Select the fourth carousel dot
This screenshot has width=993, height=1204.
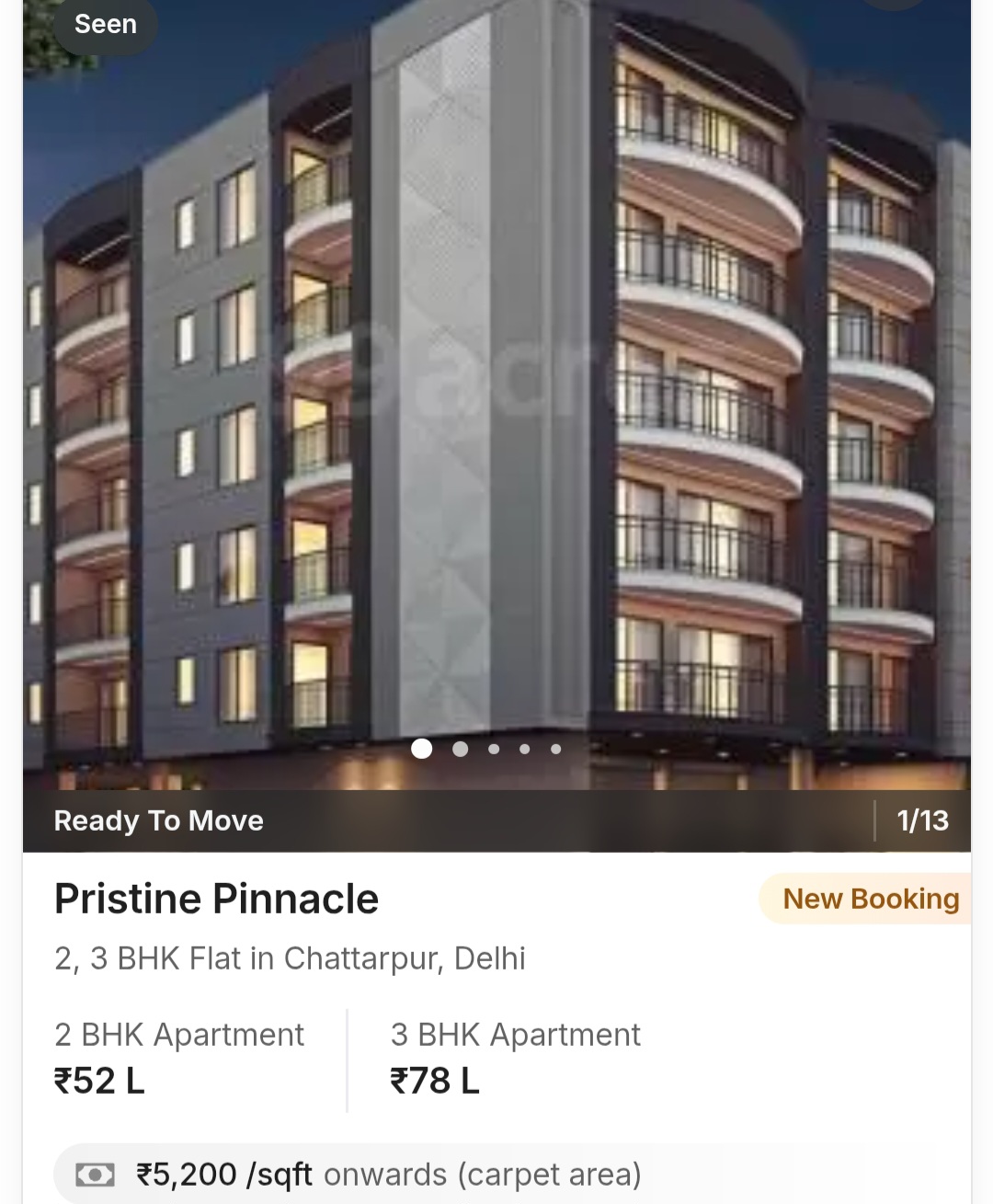pyautogui.click(x=525, y=750)
